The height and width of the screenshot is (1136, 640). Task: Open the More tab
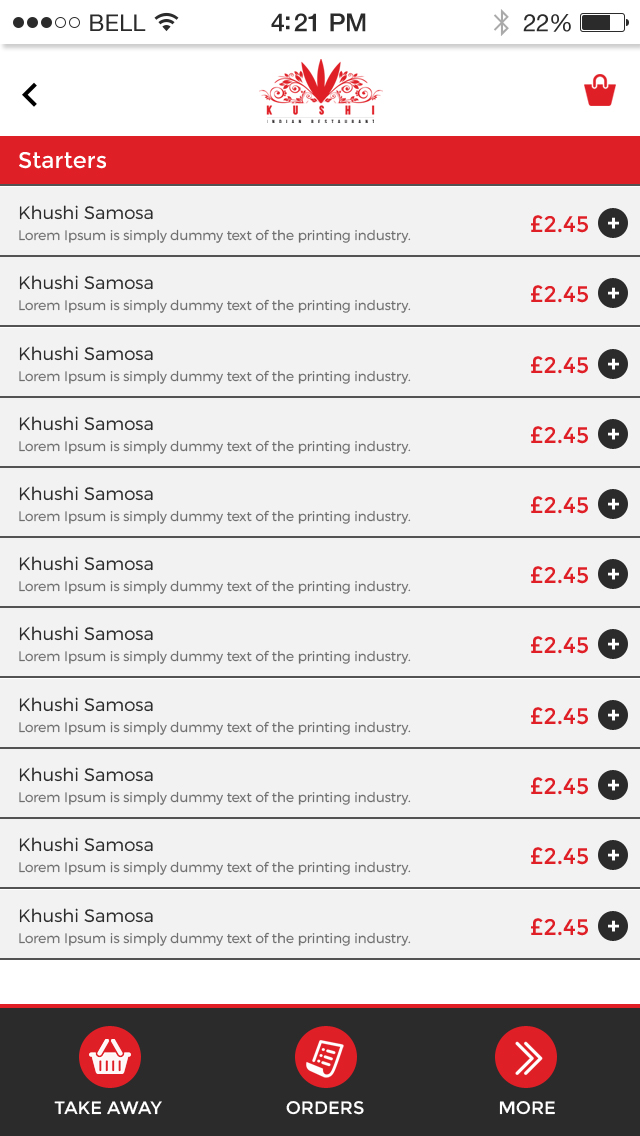click(x=526, y=1071)
